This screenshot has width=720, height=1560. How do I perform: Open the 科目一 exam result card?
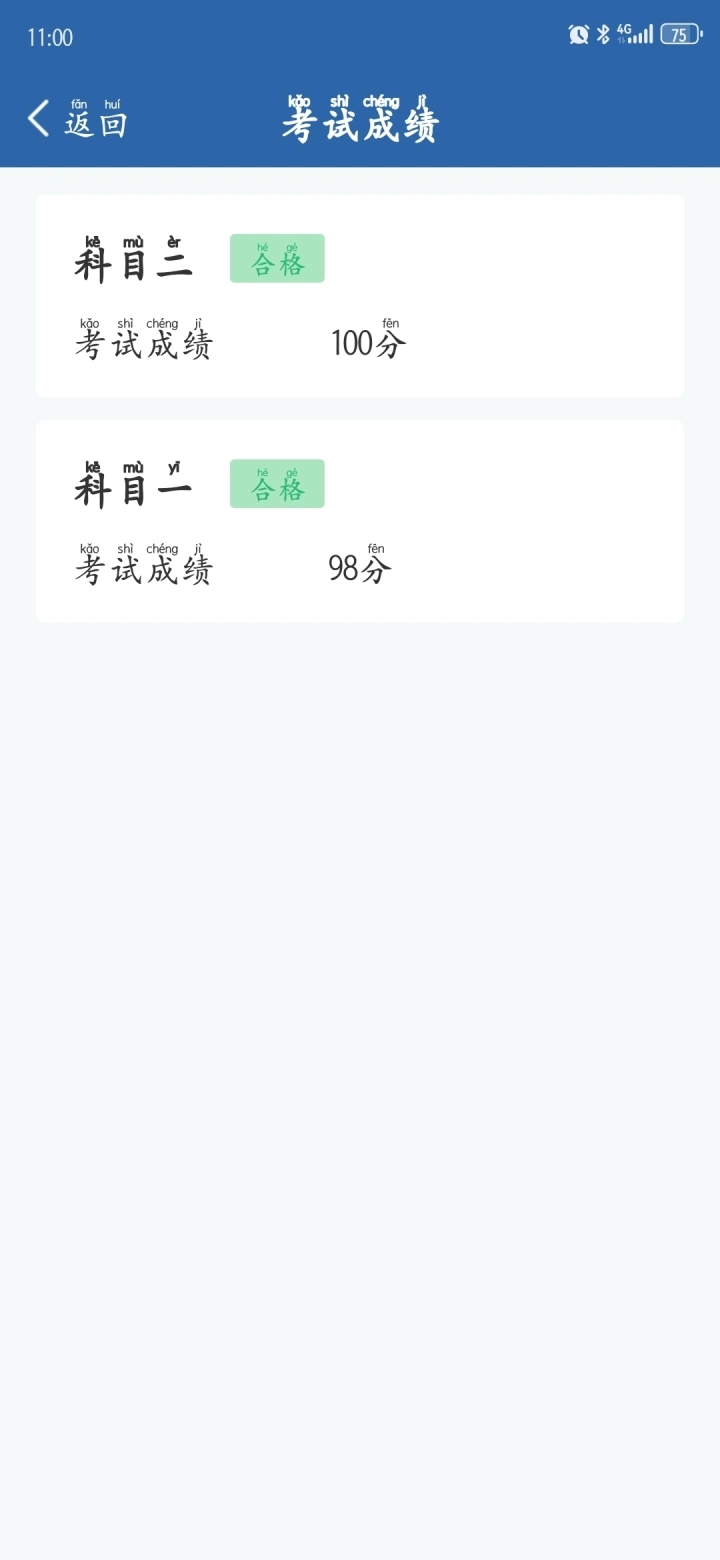click(x=360, y=521)
